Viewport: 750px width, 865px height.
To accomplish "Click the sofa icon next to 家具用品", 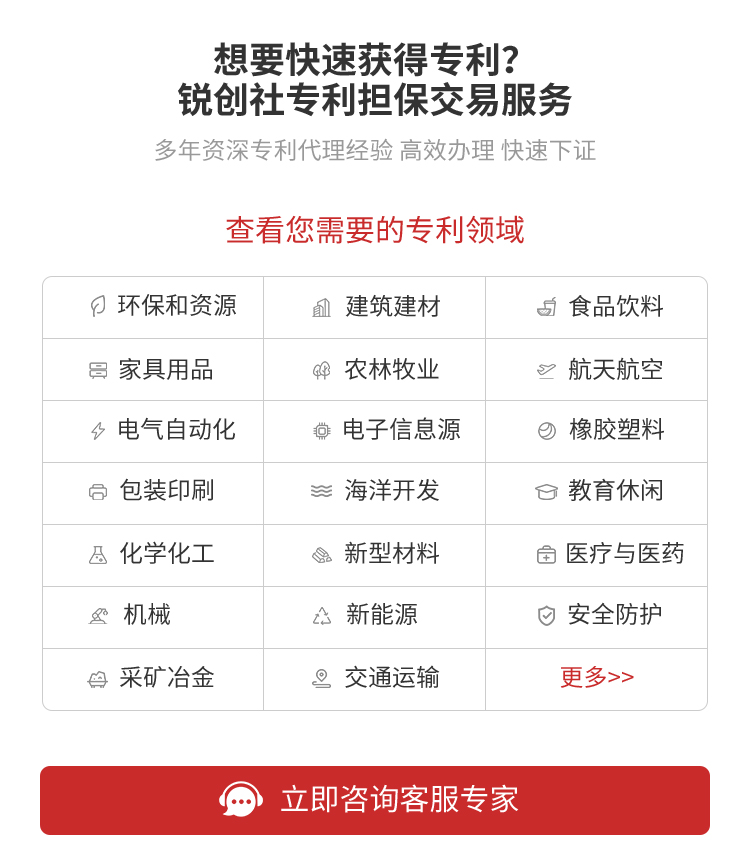I will coord(96,369).
